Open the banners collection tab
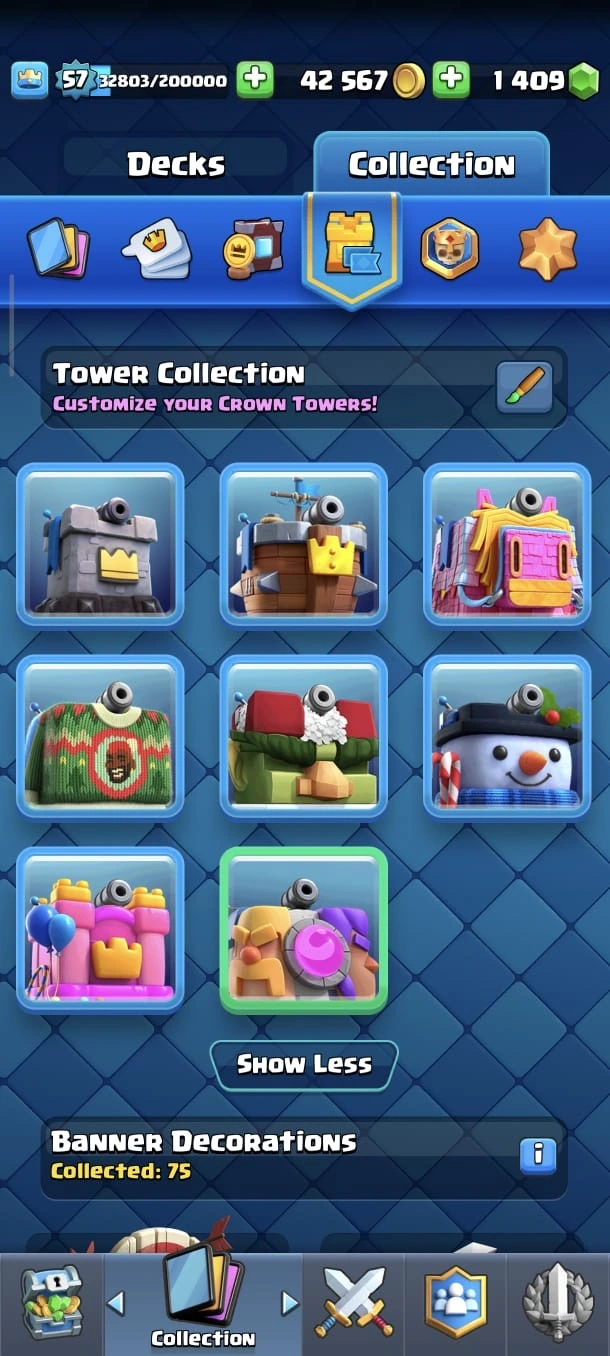 pyautogui.click(x=252, y=249)
